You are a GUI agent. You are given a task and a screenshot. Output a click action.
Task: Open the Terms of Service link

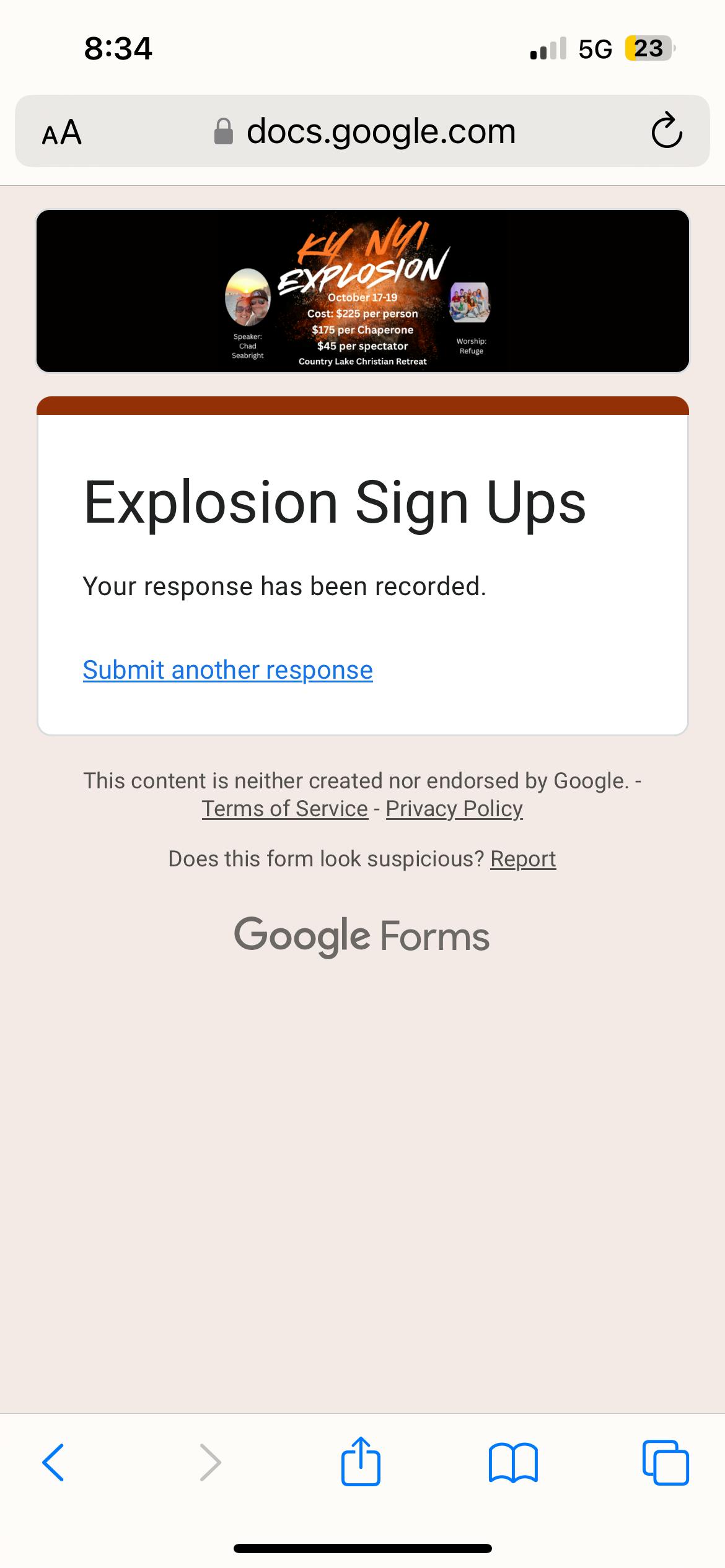[x=284, y=809]
